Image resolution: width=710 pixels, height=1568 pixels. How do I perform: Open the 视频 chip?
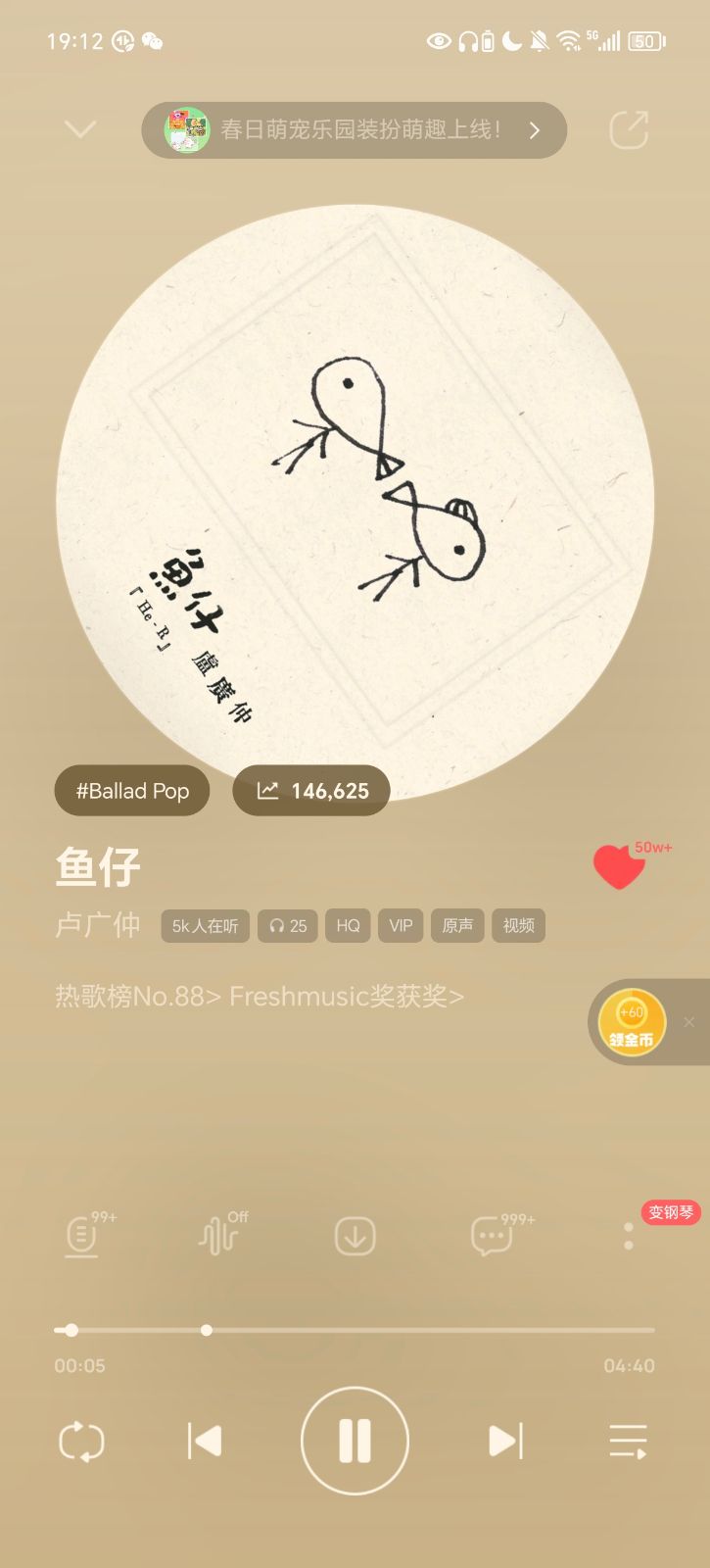[x=518, y=926]
